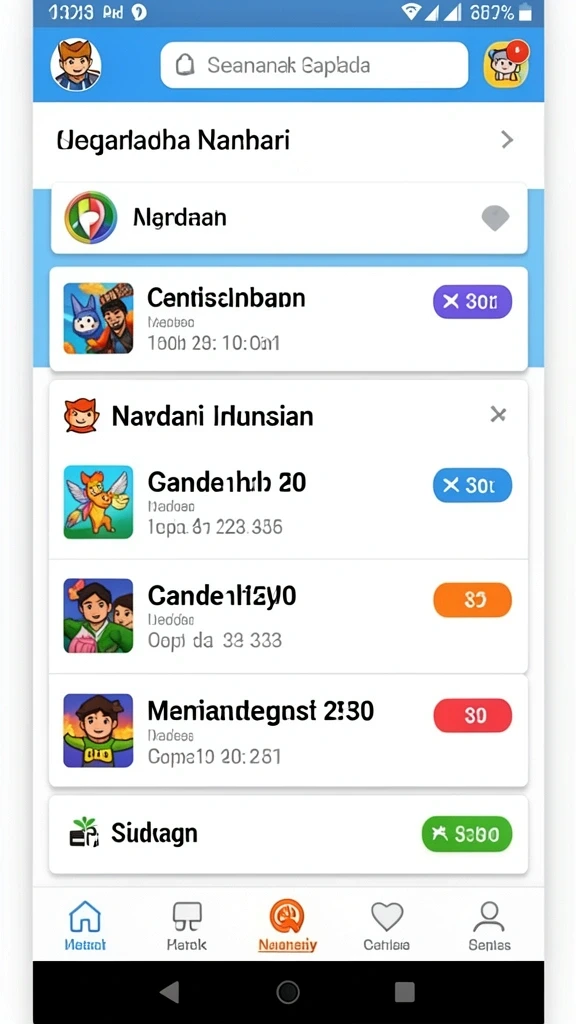Screen dimensions: 576x1024
Task: Tap the green button in the Sidtagn row
Action: (x=467, y=834)
